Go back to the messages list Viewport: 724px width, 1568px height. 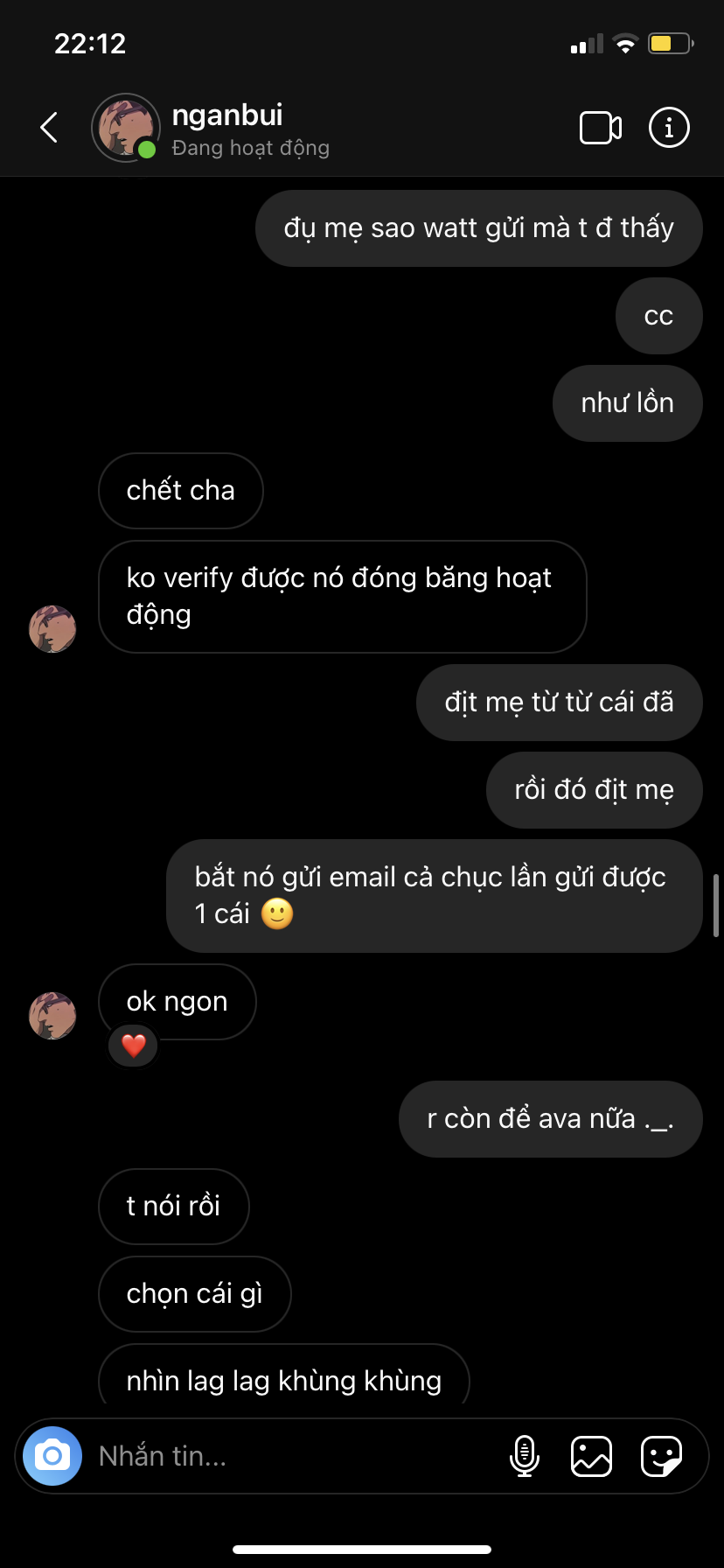pos(50,128)
